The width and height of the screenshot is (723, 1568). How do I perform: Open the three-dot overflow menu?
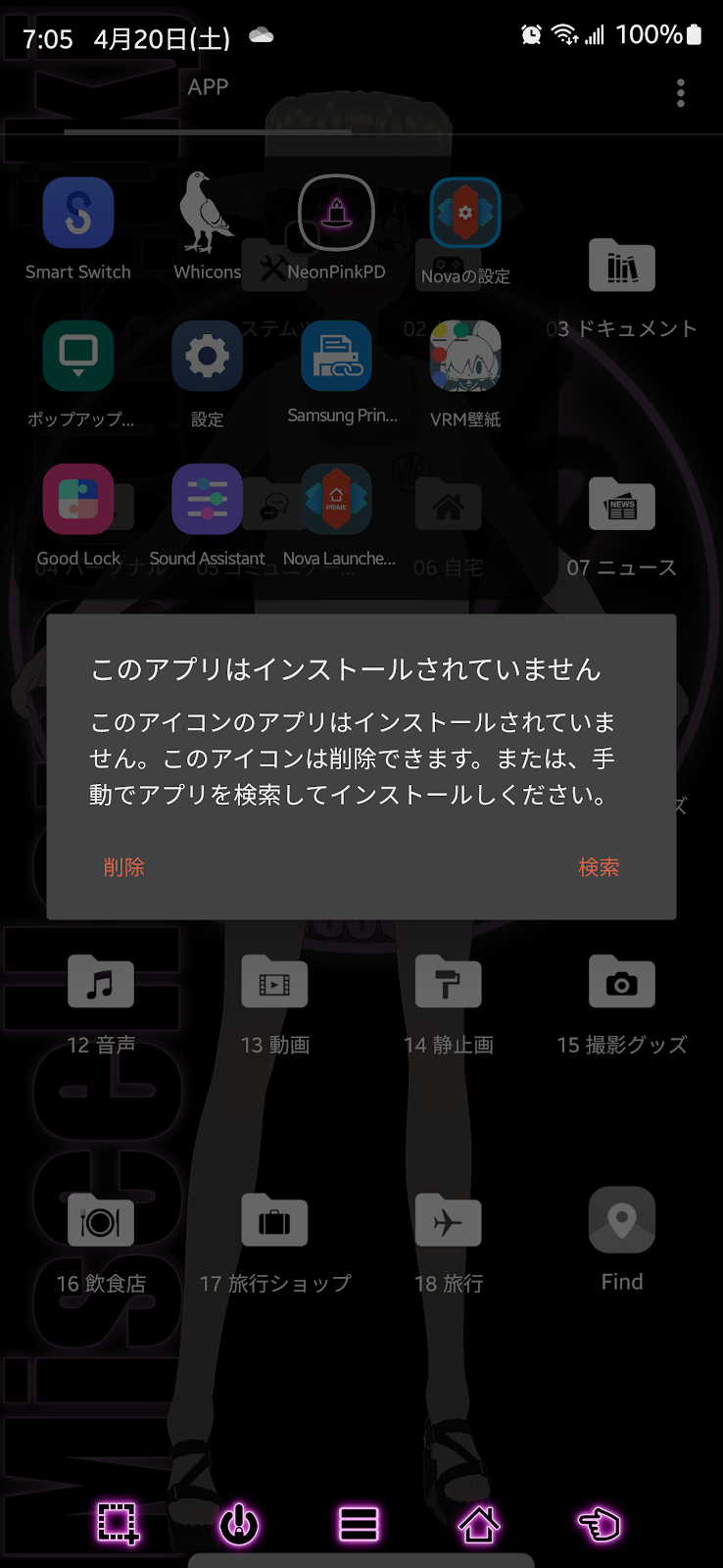coord(681,94)
